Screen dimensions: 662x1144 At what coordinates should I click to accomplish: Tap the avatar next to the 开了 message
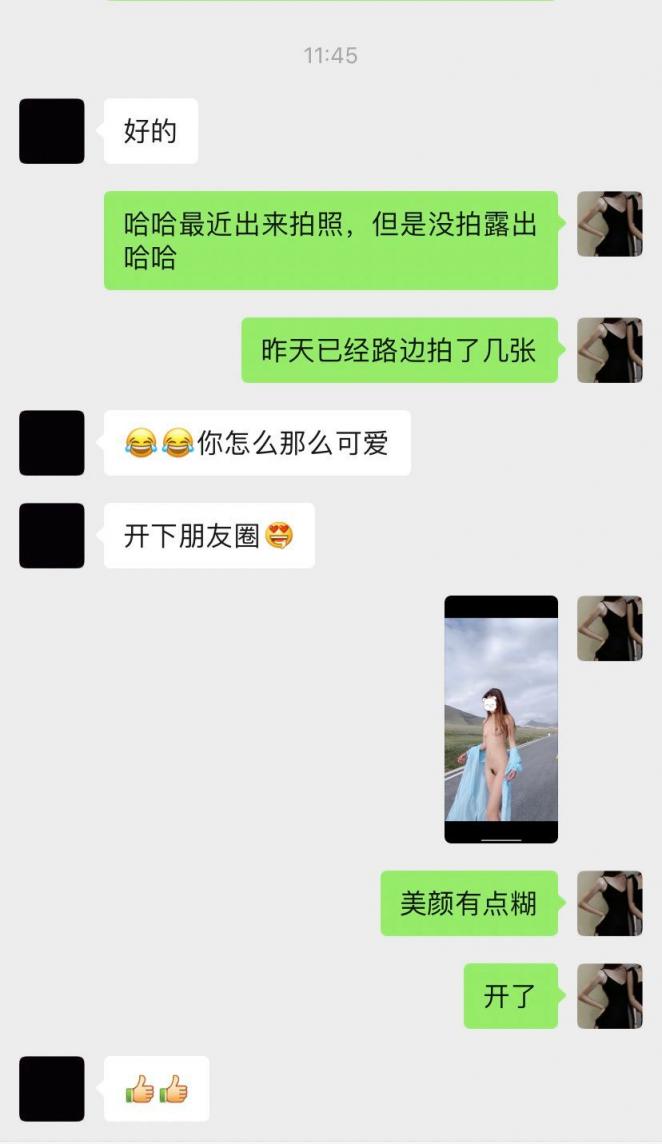click(x=609, y=996)
